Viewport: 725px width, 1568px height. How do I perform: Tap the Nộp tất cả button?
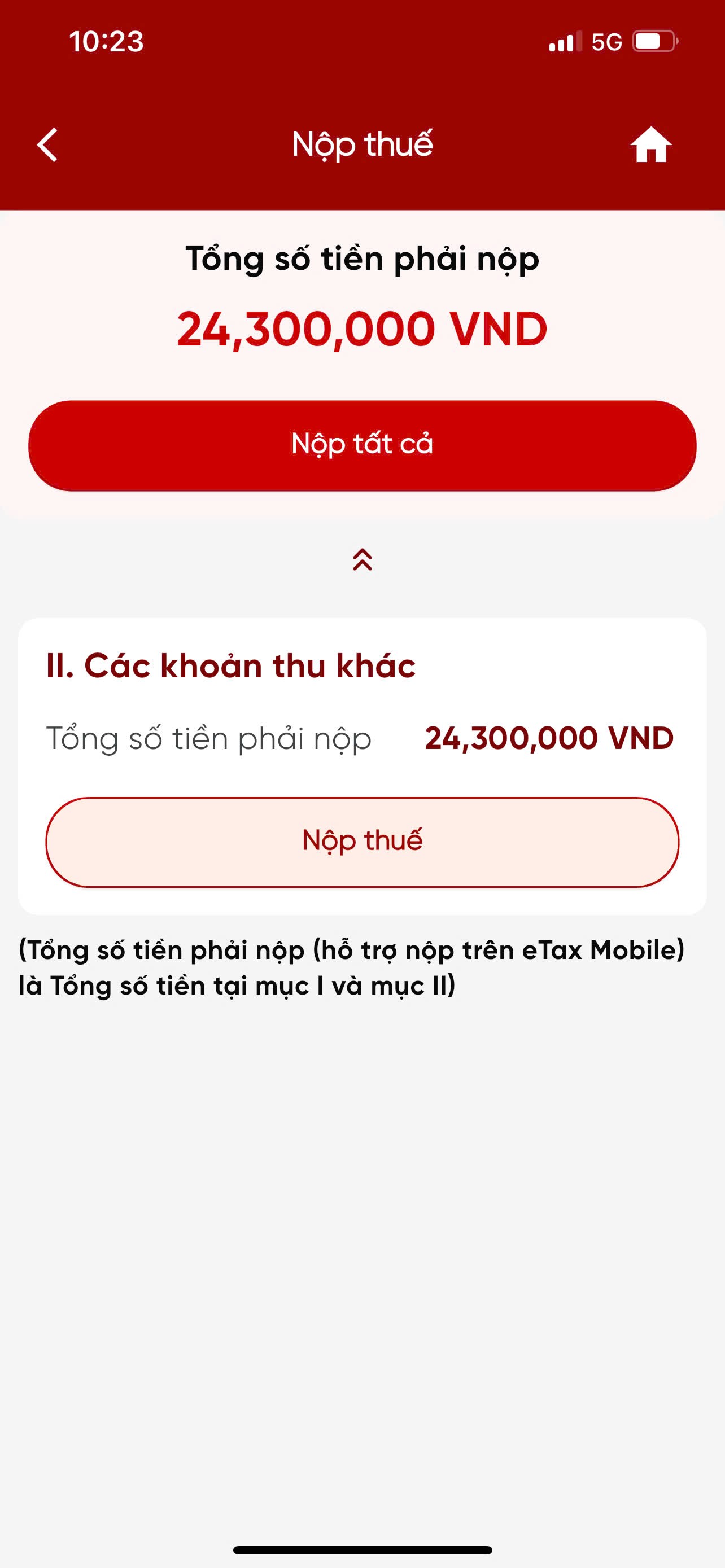click(362, 445)
